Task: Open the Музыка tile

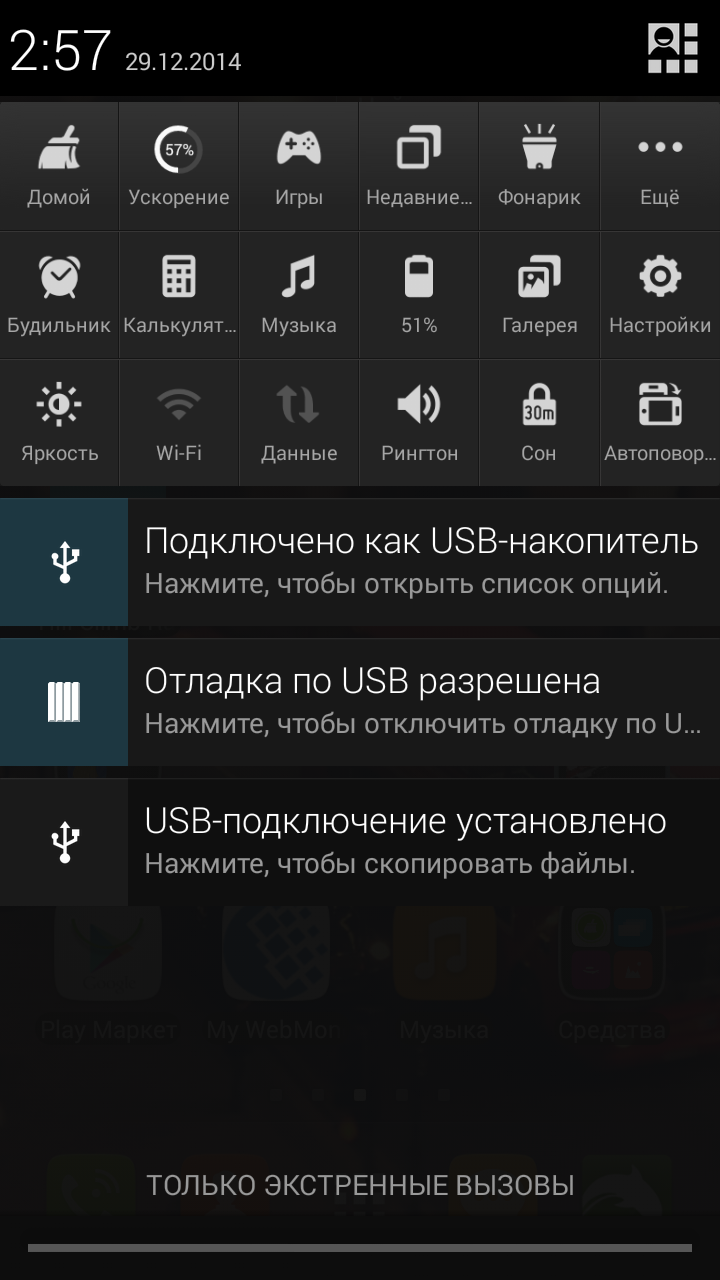Action: [299, 294]
